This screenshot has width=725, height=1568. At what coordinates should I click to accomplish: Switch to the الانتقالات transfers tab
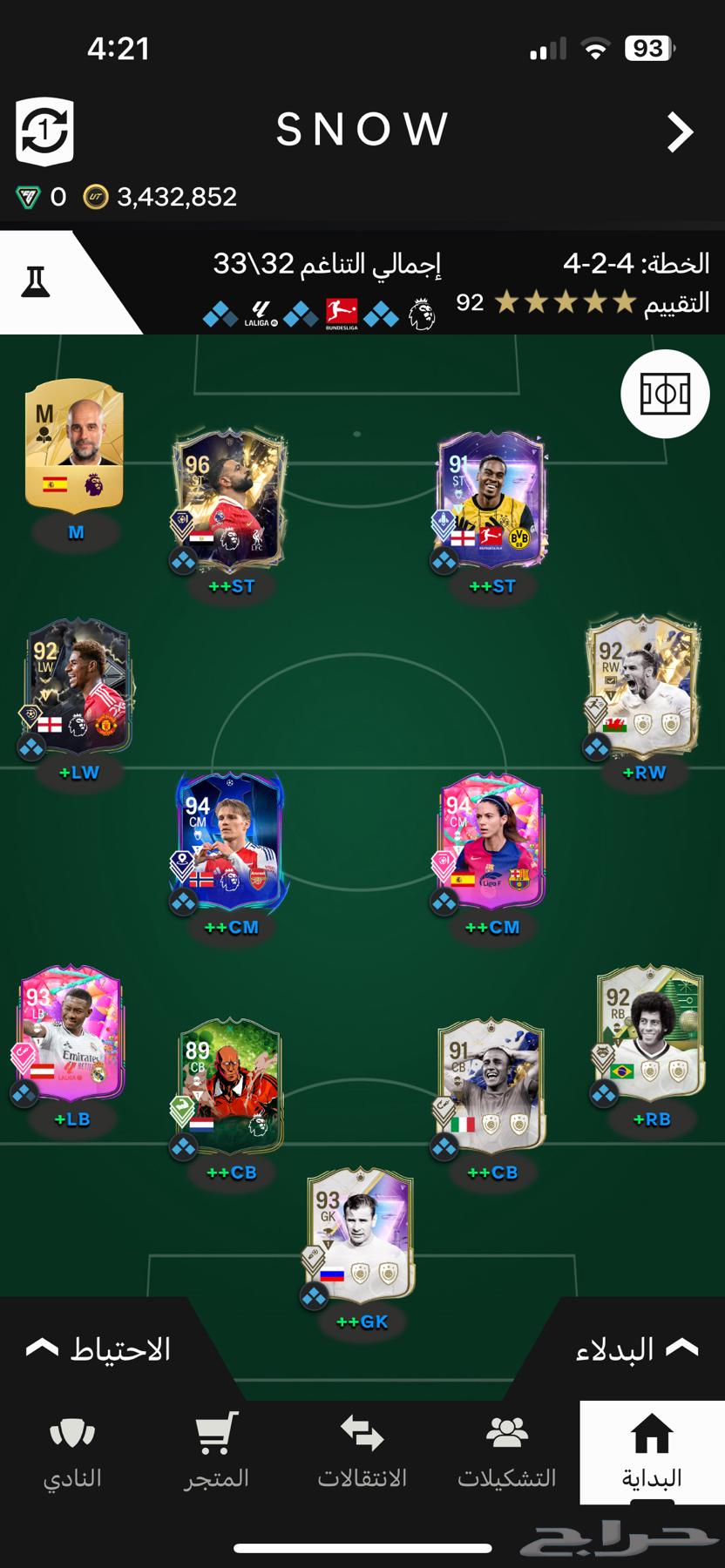(362, 1453)
